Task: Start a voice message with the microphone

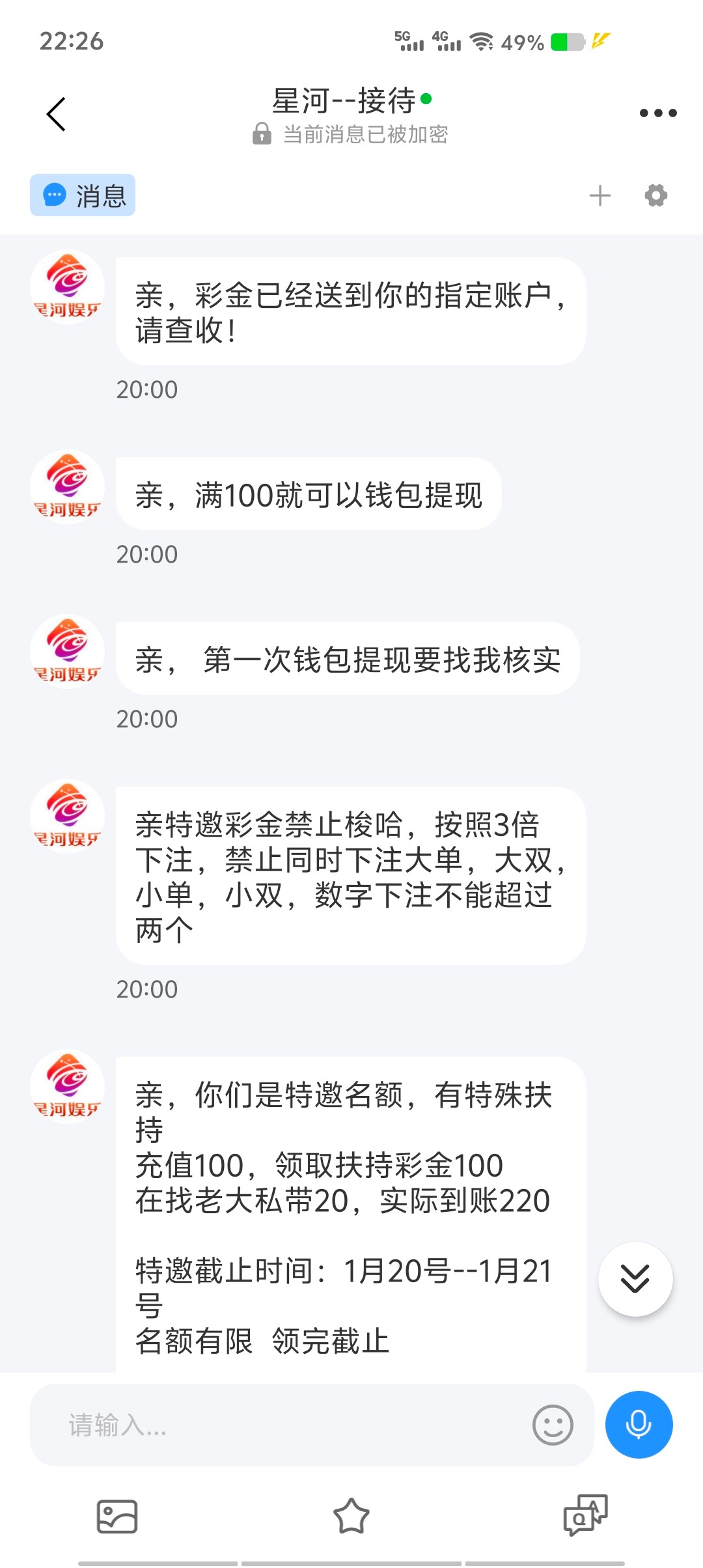Action: [x=639, y=1425]
